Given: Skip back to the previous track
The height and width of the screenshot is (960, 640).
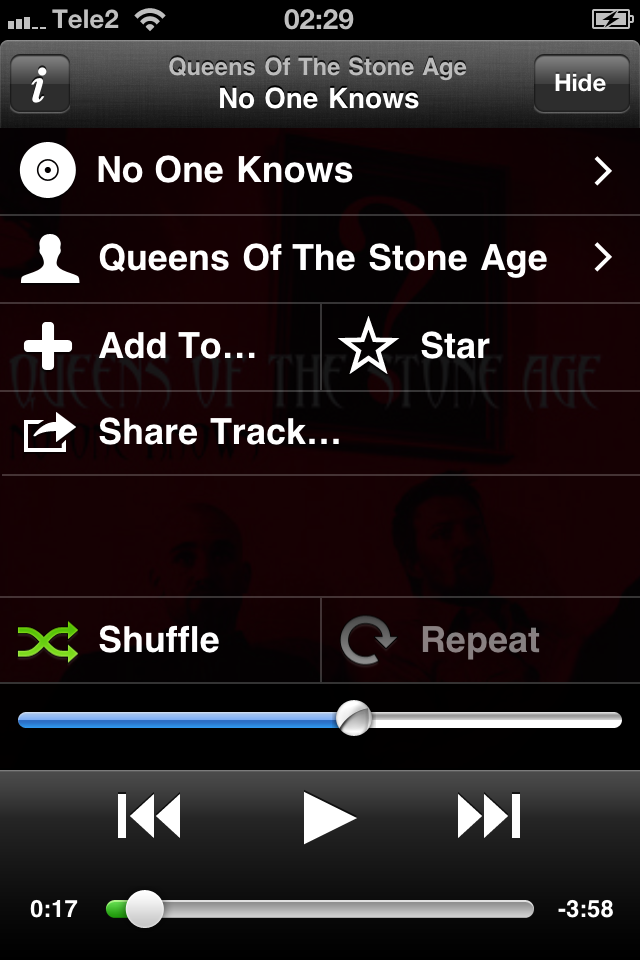Looking at the screenshot, I should click(150, 816).
